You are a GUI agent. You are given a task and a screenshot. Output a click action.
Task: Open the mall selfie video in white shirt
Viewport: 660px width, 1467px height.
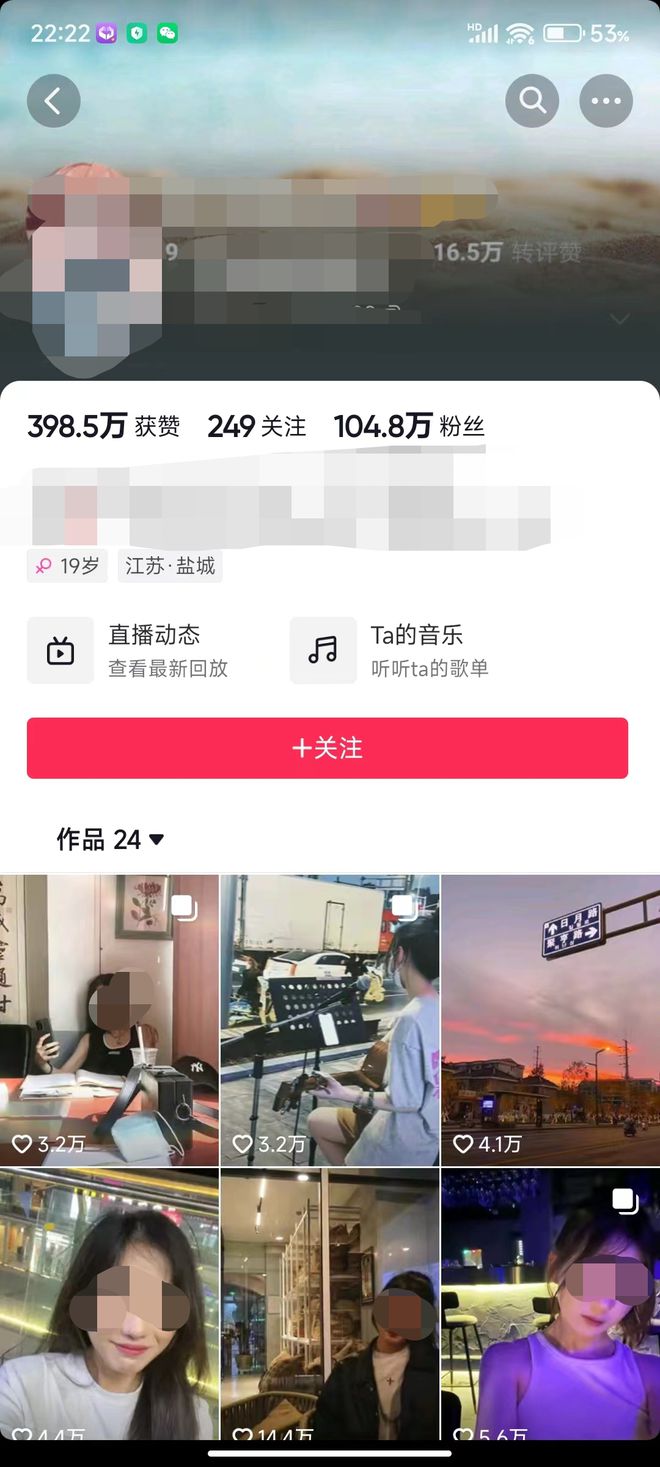[x=109, y=1303]
